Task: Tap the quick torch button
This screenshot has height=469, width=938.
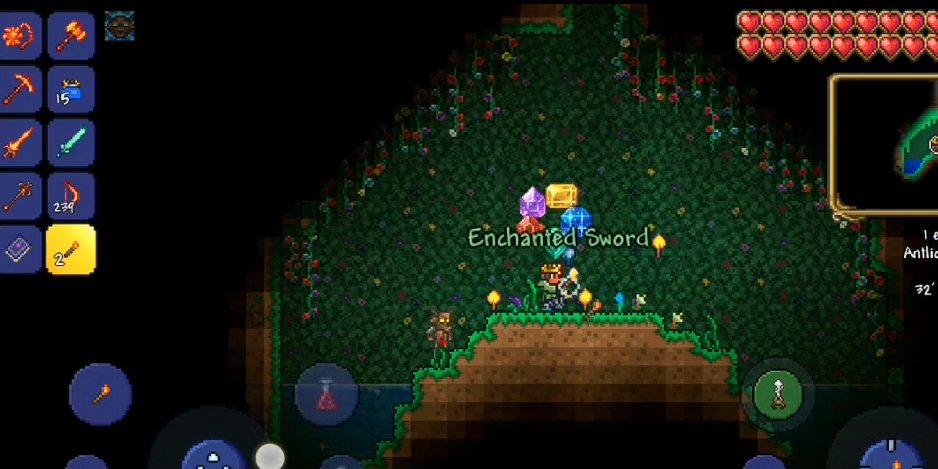Action: coord(100,394)
